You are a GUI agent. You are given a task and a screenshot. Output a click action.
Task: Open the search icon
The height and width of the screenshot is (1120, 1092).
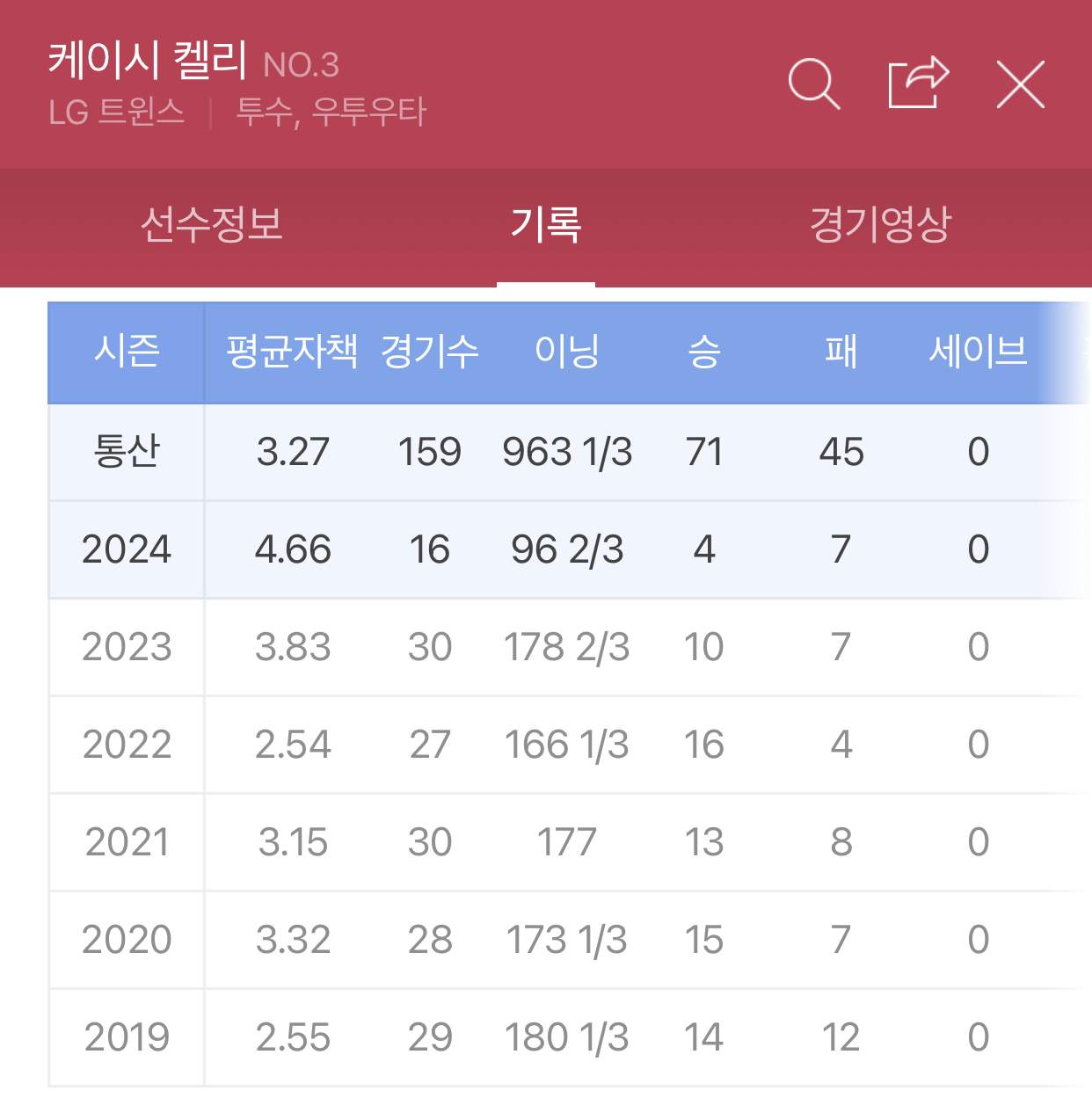(x=814, y=84)
